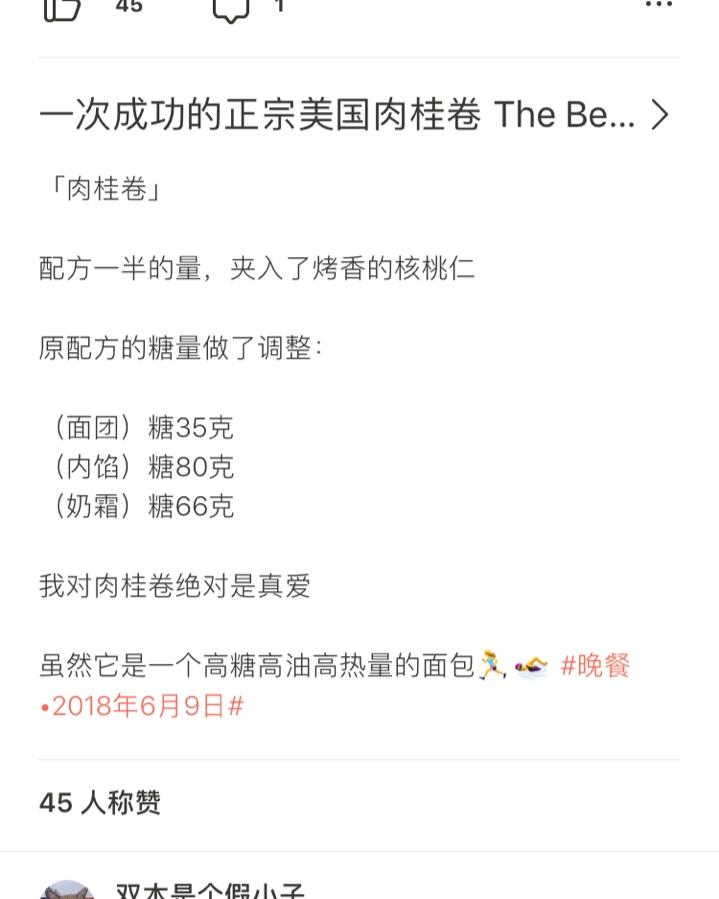Open the #晚餐•2018年6月9日# hashtag
The image size is (719, 899).
[335, 686]
